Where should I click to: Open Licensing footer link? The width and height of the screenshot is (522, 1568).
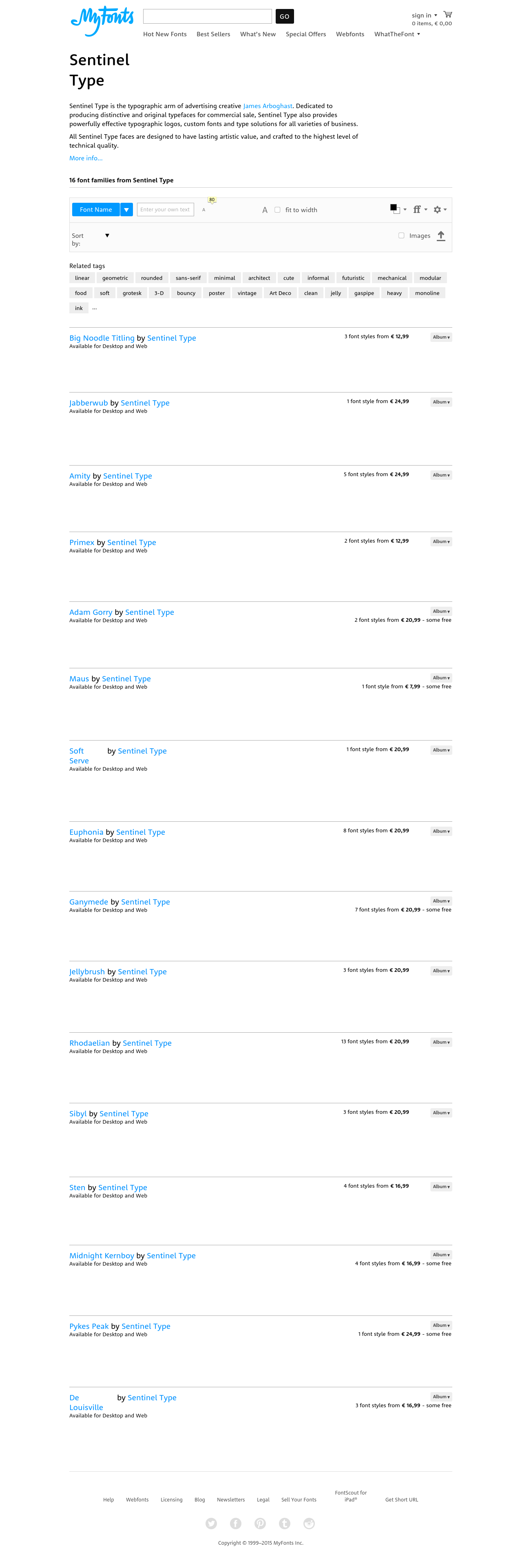(x=172, y=1500)
